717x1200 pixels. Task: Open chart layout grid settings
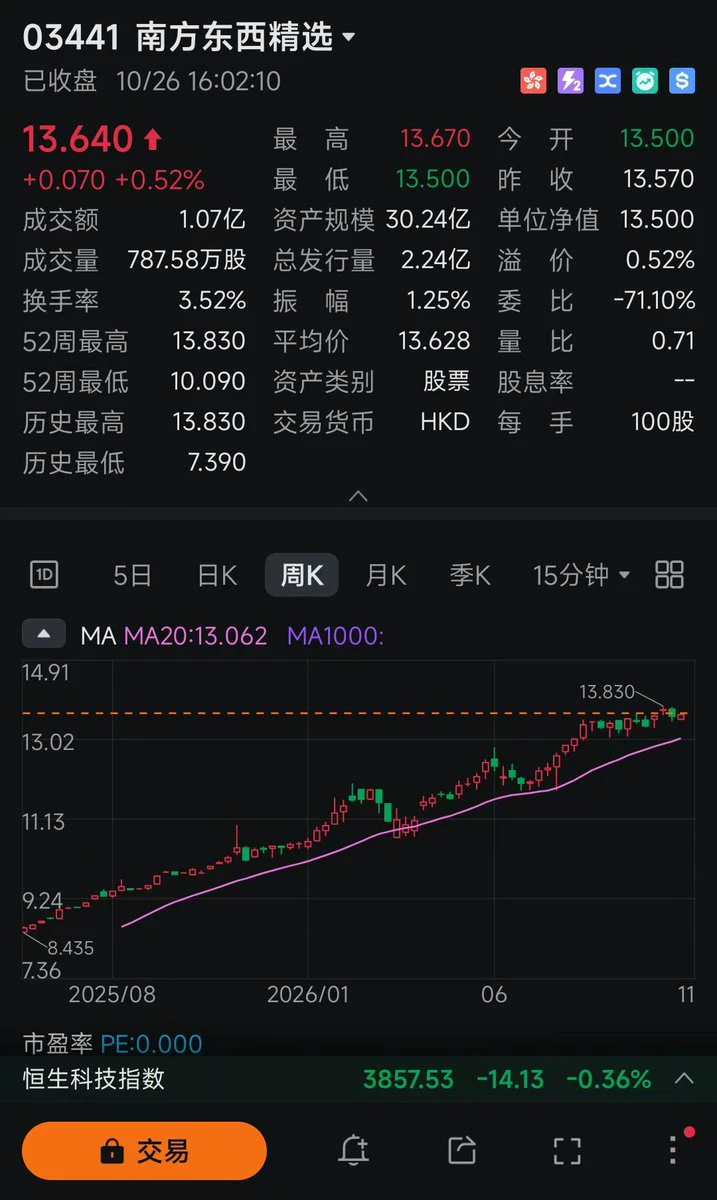click(669, 575)
